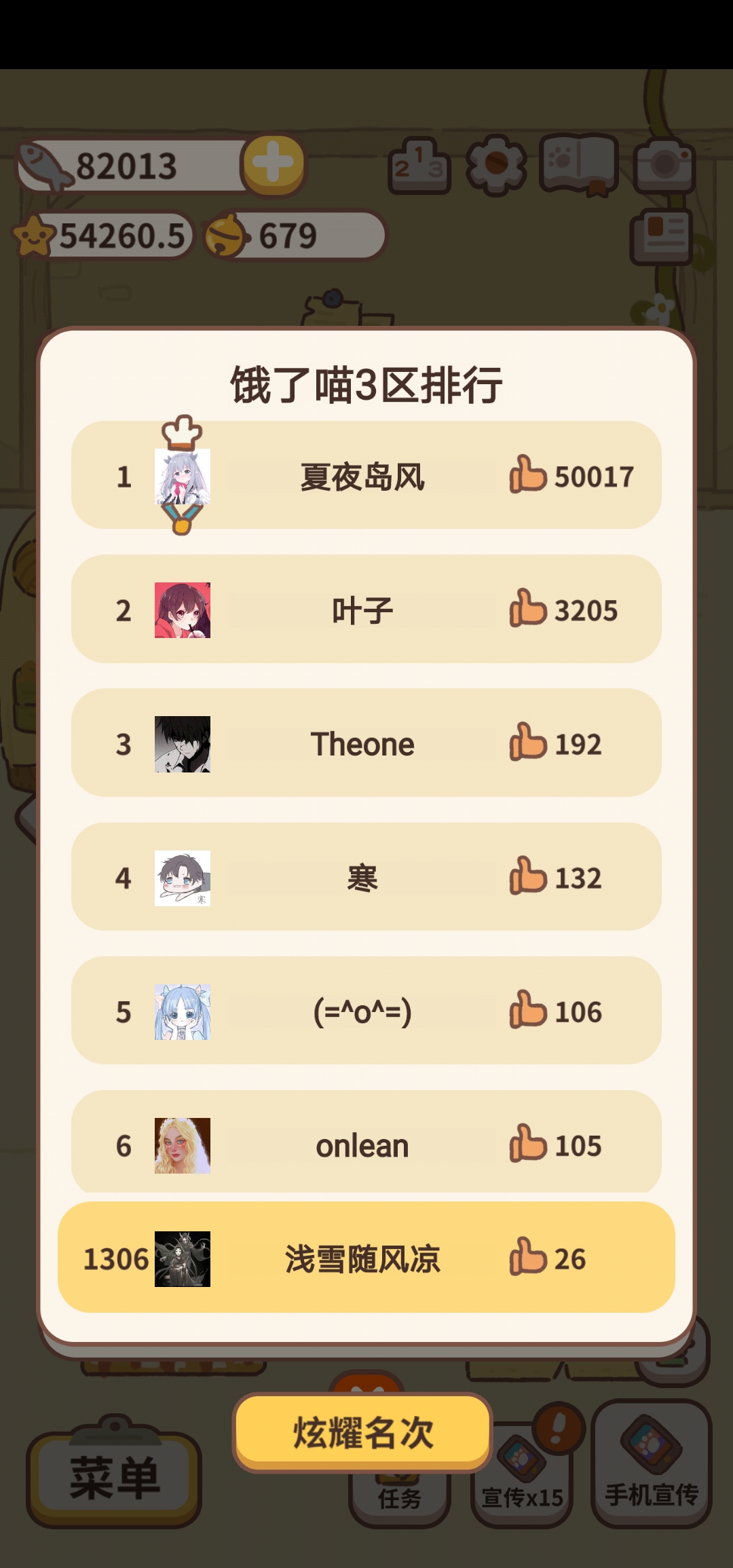Open the fish currency top-up with plus icon
The image size is (733, 1568).
[274, 163]
